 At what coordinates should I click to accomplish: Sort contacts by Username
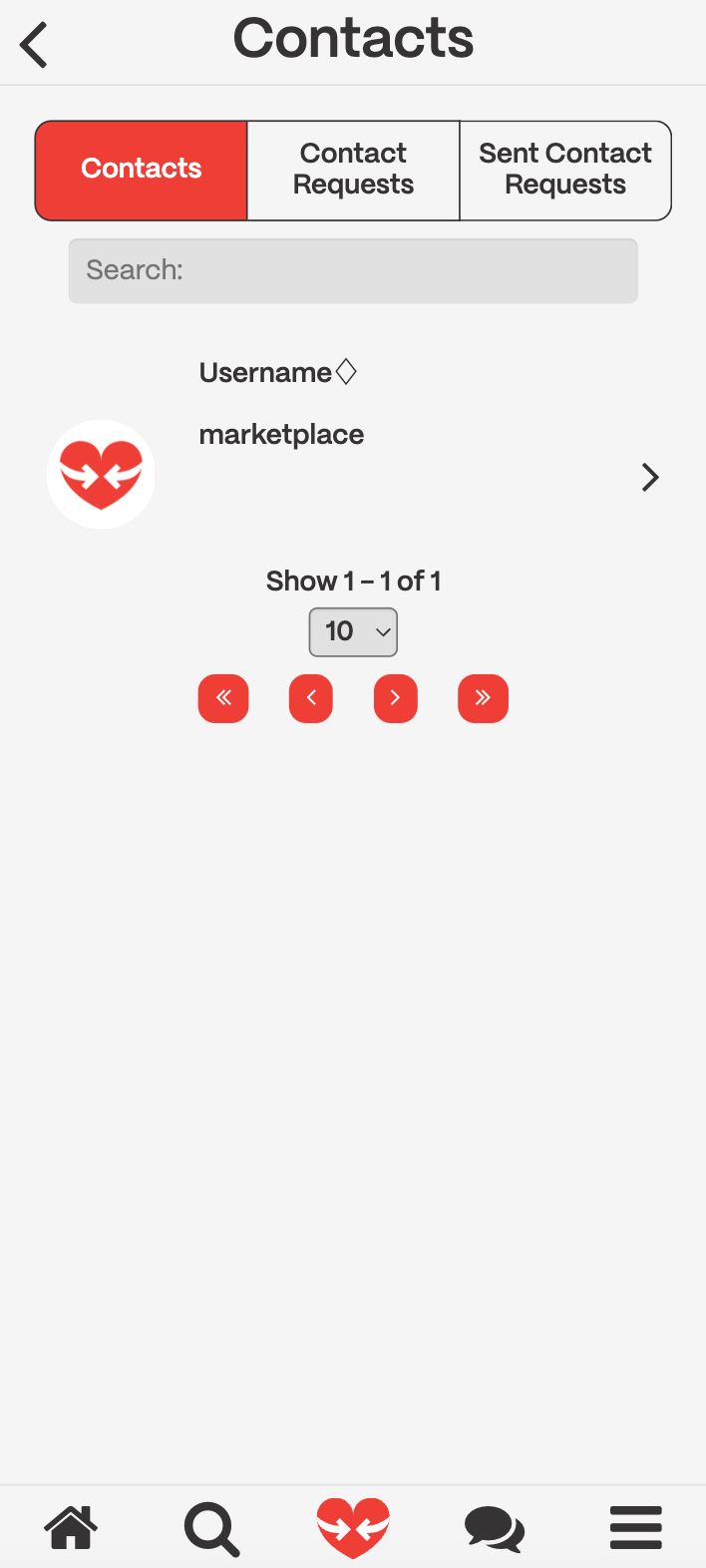[x=277, y=373]
